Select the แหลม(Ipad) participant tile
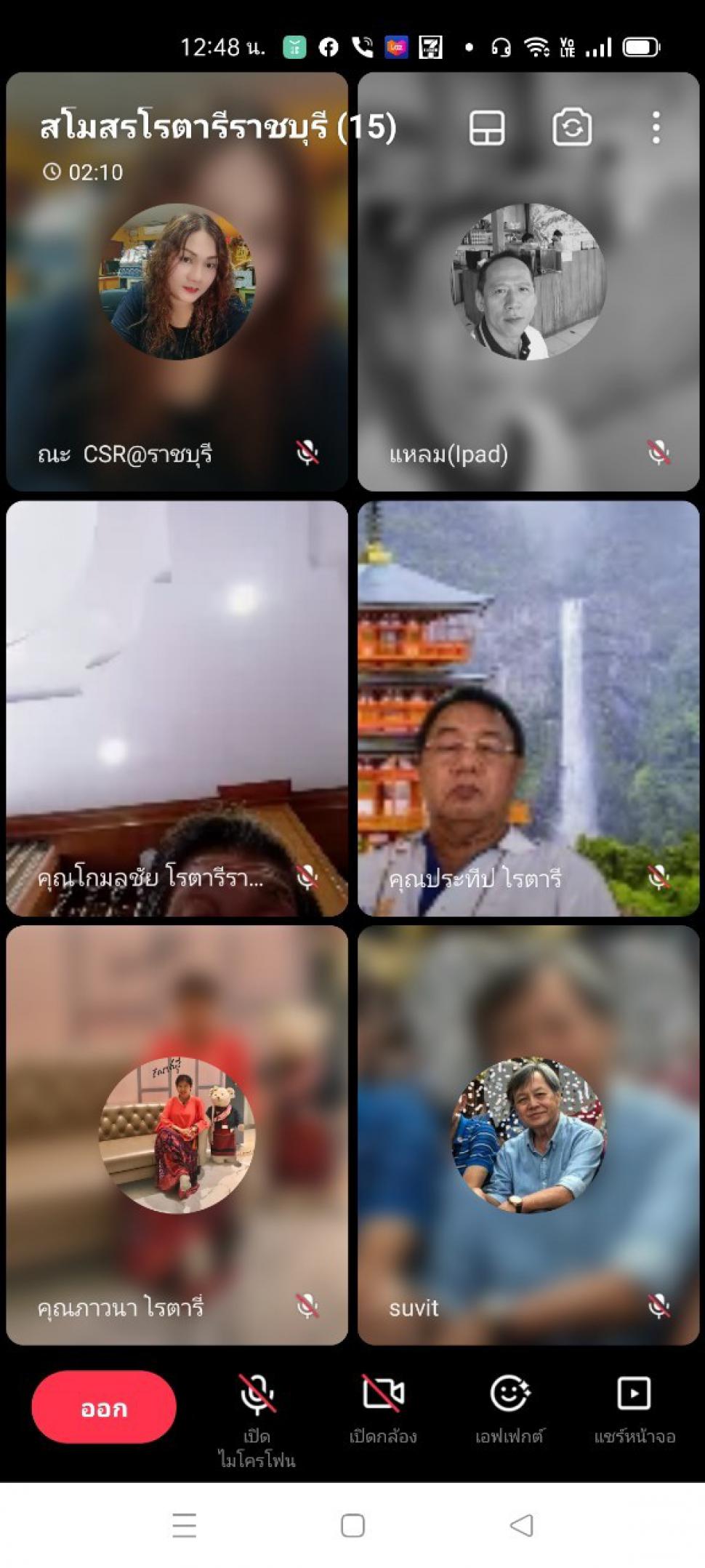Image resolution: width=705 pixels, height=1568 pixels. click(x=528, y=281)
